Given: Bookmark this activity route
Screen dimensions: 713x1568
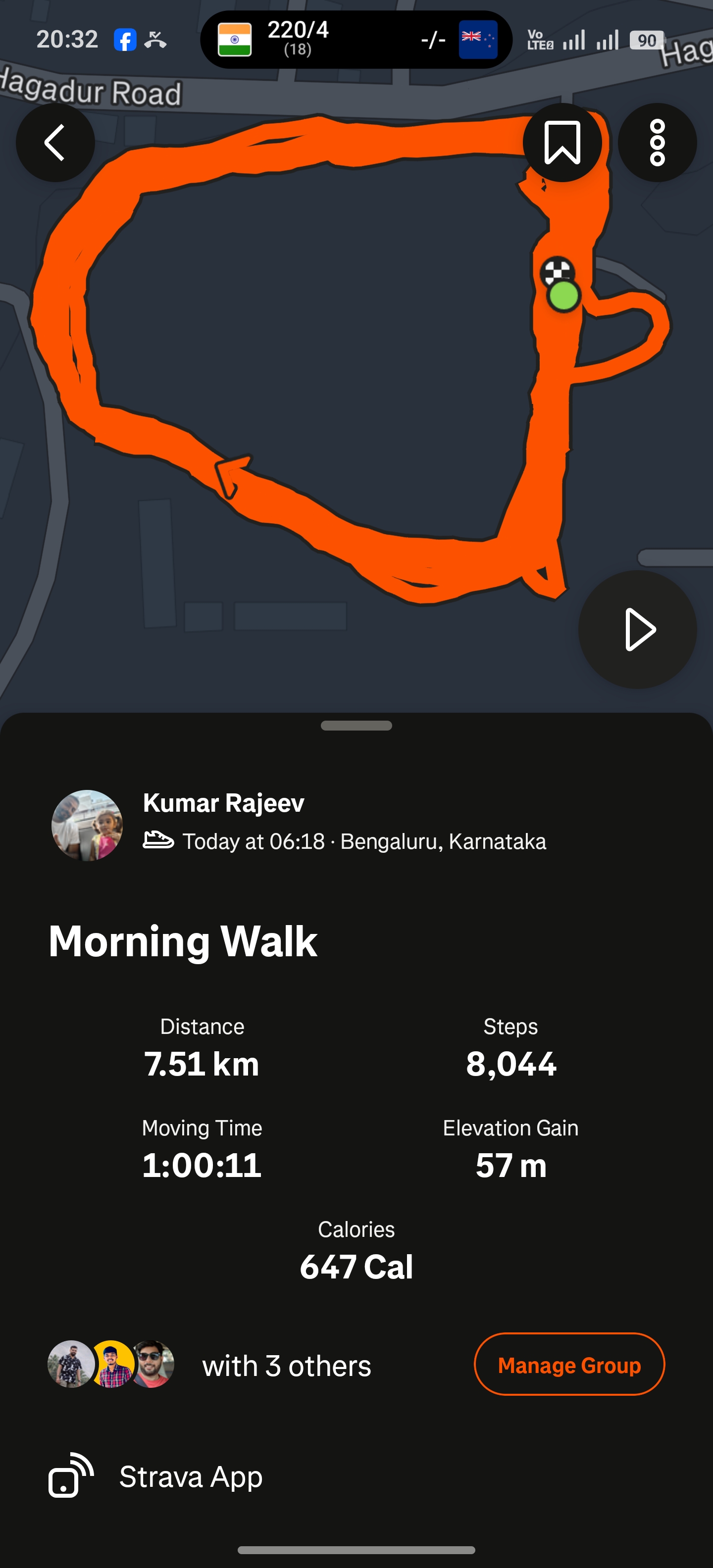Looking at the screenshot, I should coord(562,143).
